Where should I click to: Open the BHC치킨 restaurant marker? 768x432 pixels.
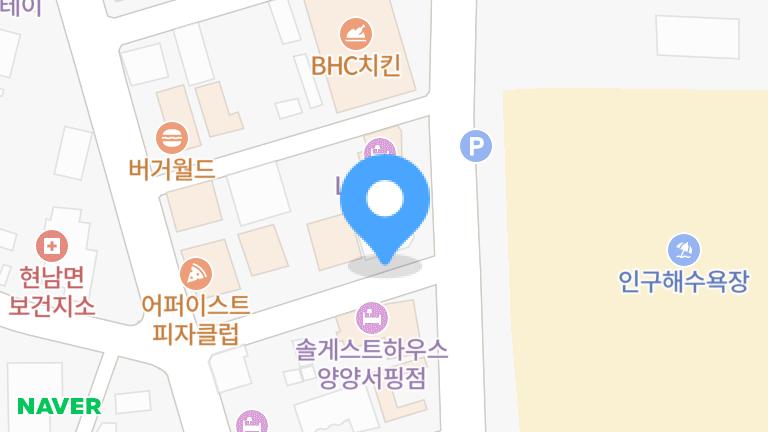(x=355, y=36)
